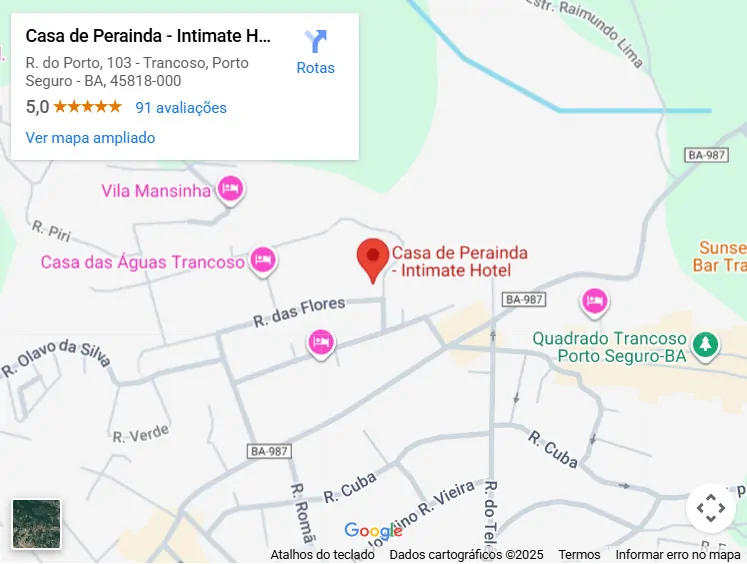Image resolution: width=747 pixels, height=564 pixels.
Task: Open the Google logo link
Action: point(373,531)
